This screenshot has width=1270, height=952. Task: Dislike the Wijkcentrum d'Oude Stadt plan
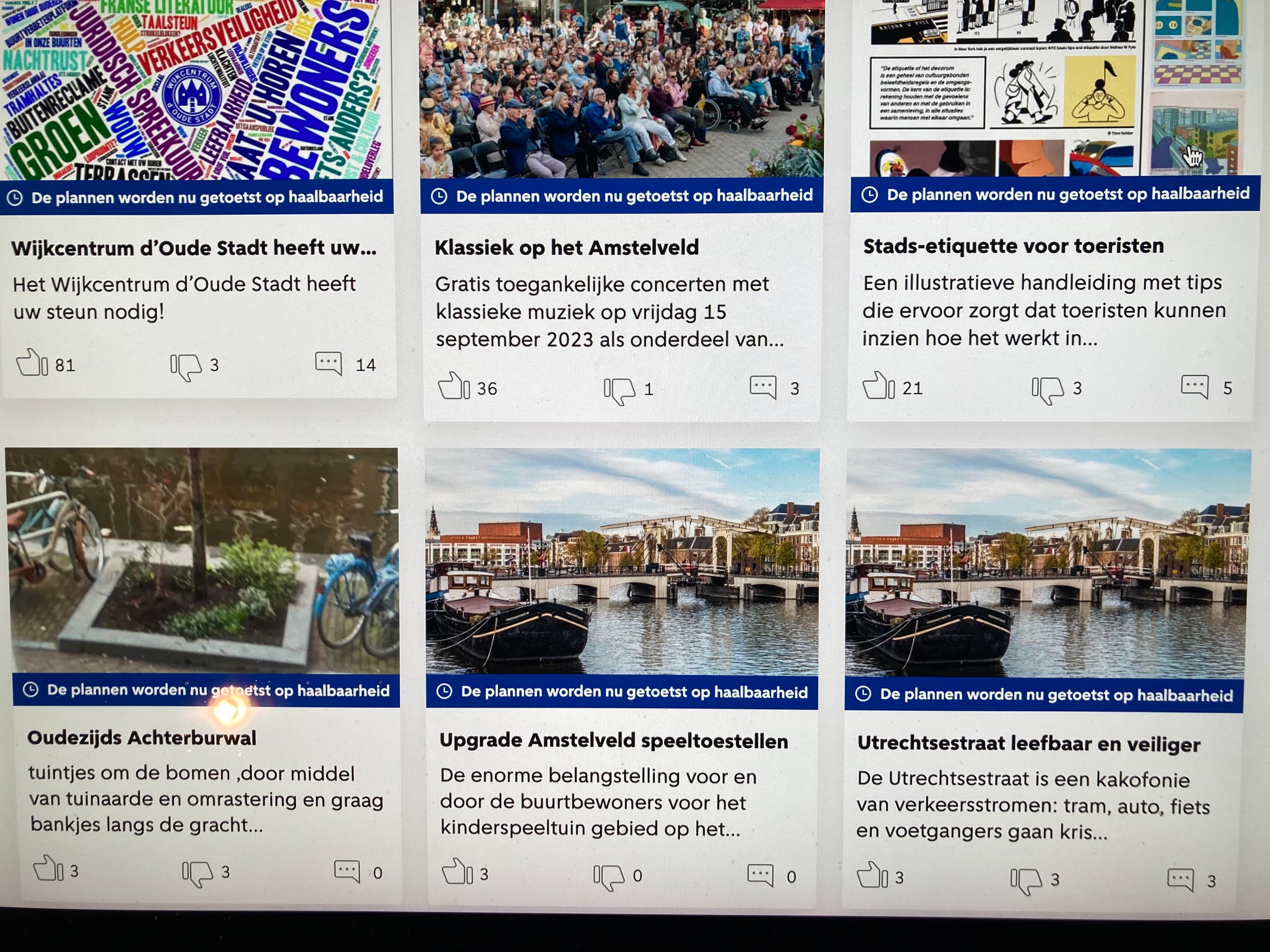(186, 365)
